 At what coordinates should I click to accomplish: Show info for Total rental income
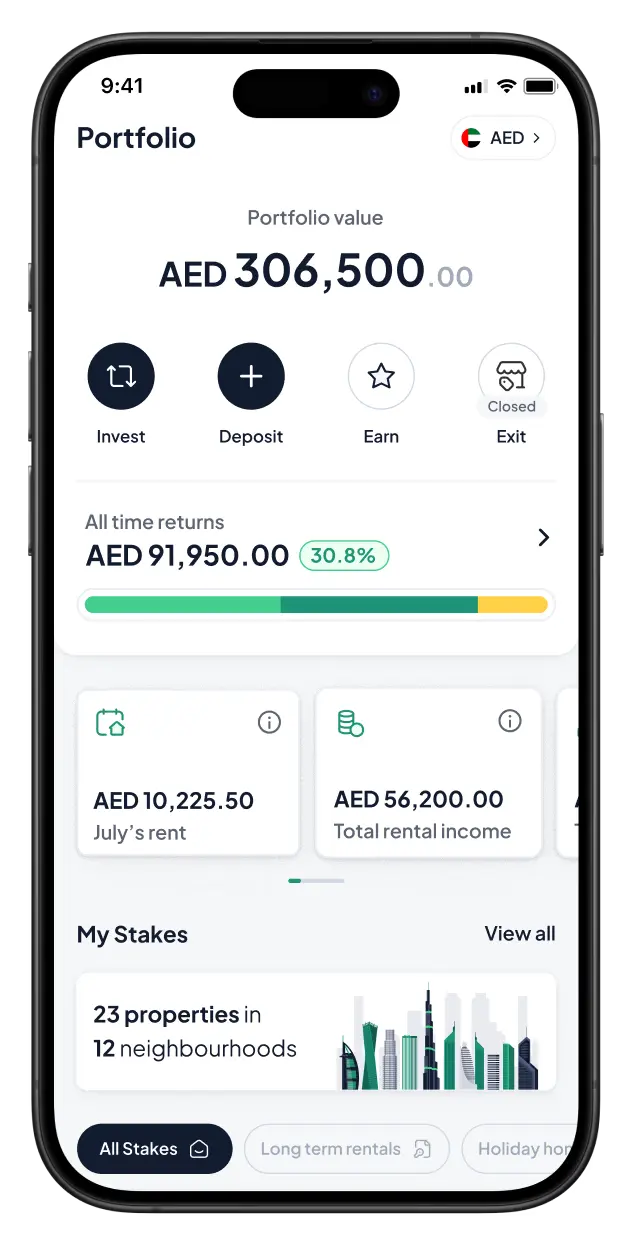(510, 721)
